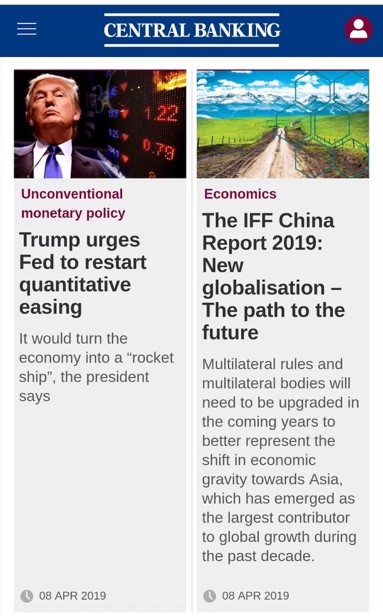Screen dimensions: 383x616
Task: Open the user account icon
Action: [358, 29]
